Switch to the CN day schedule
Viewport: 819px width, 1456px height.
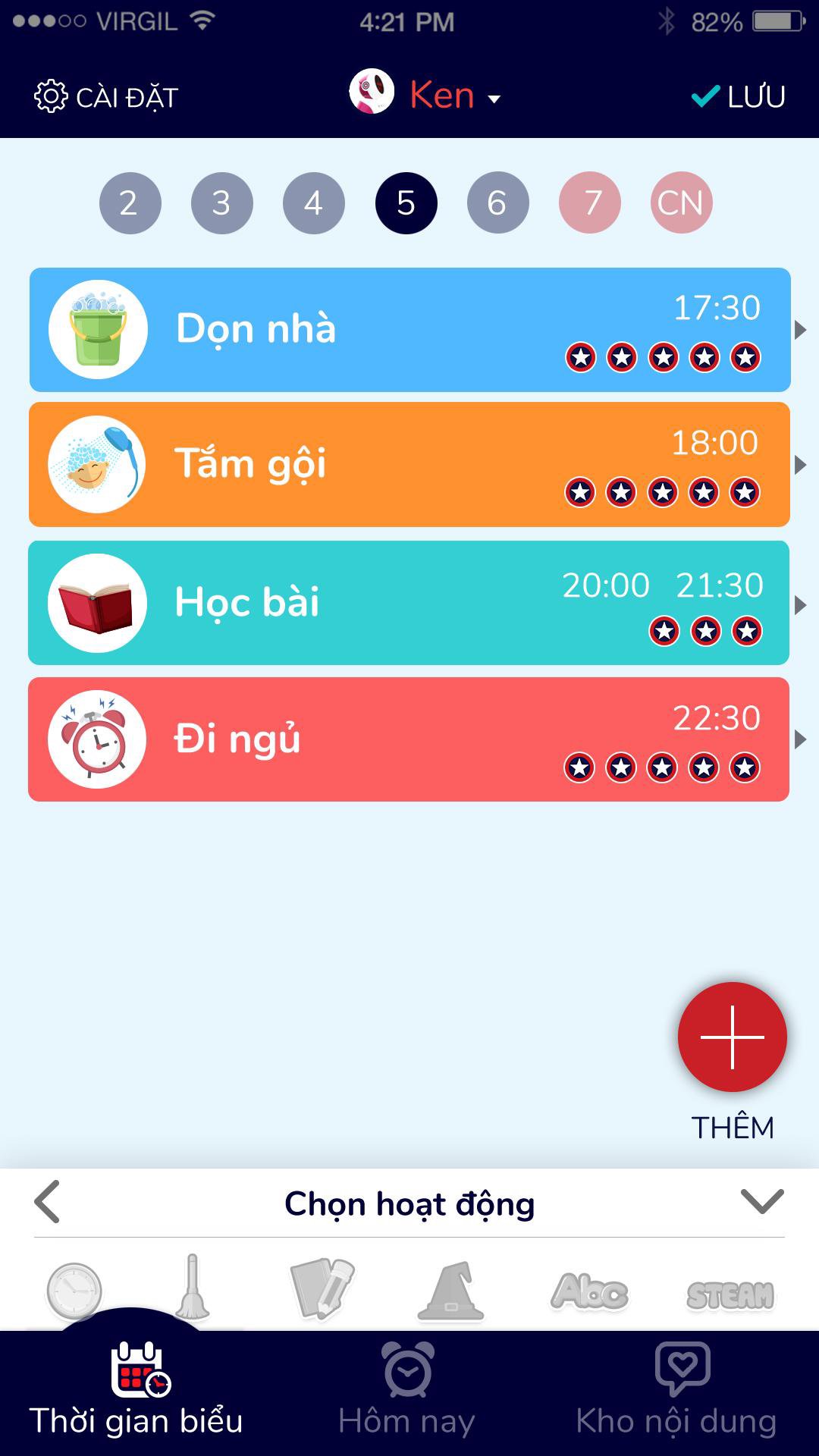point(681,203)
